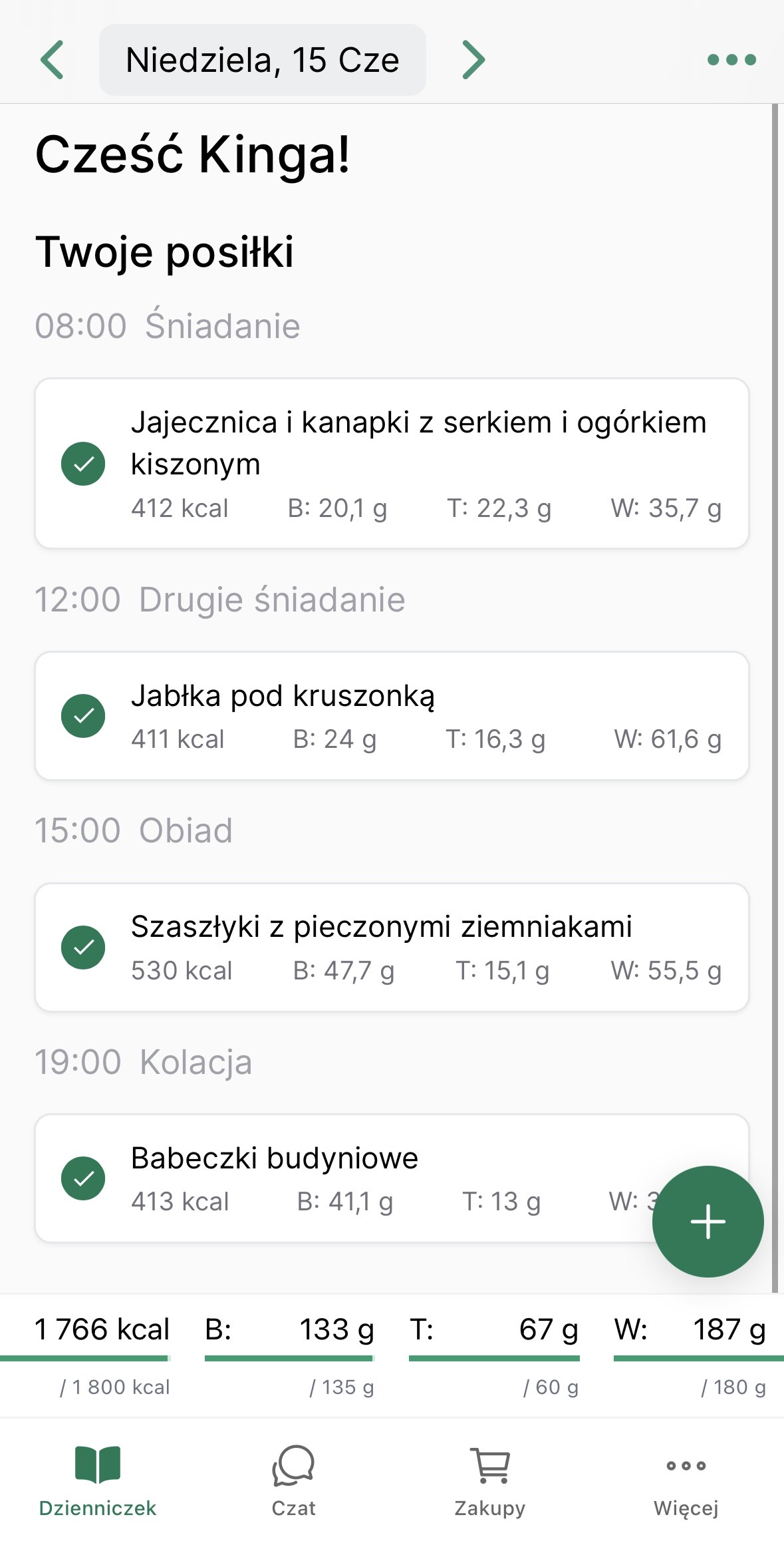Open the date picker for Niedziela, 15 Cze
This screenshot has width=784, height=1559.
pyautogui.click(x=263, y=60)
